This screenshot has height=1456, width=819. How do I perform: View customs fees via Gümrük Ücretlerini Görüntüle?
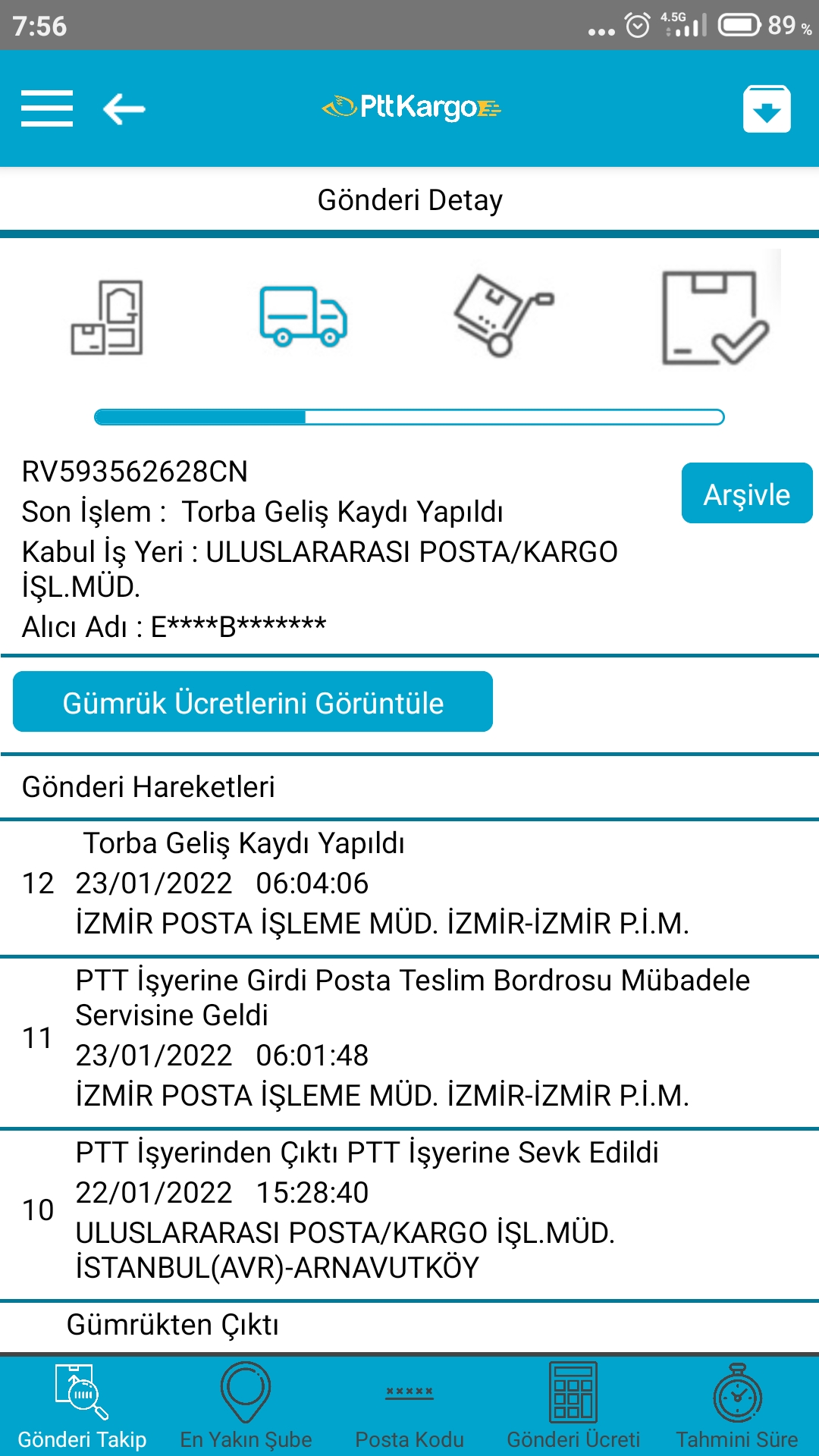pyautogui.click(x=253, y=702)
